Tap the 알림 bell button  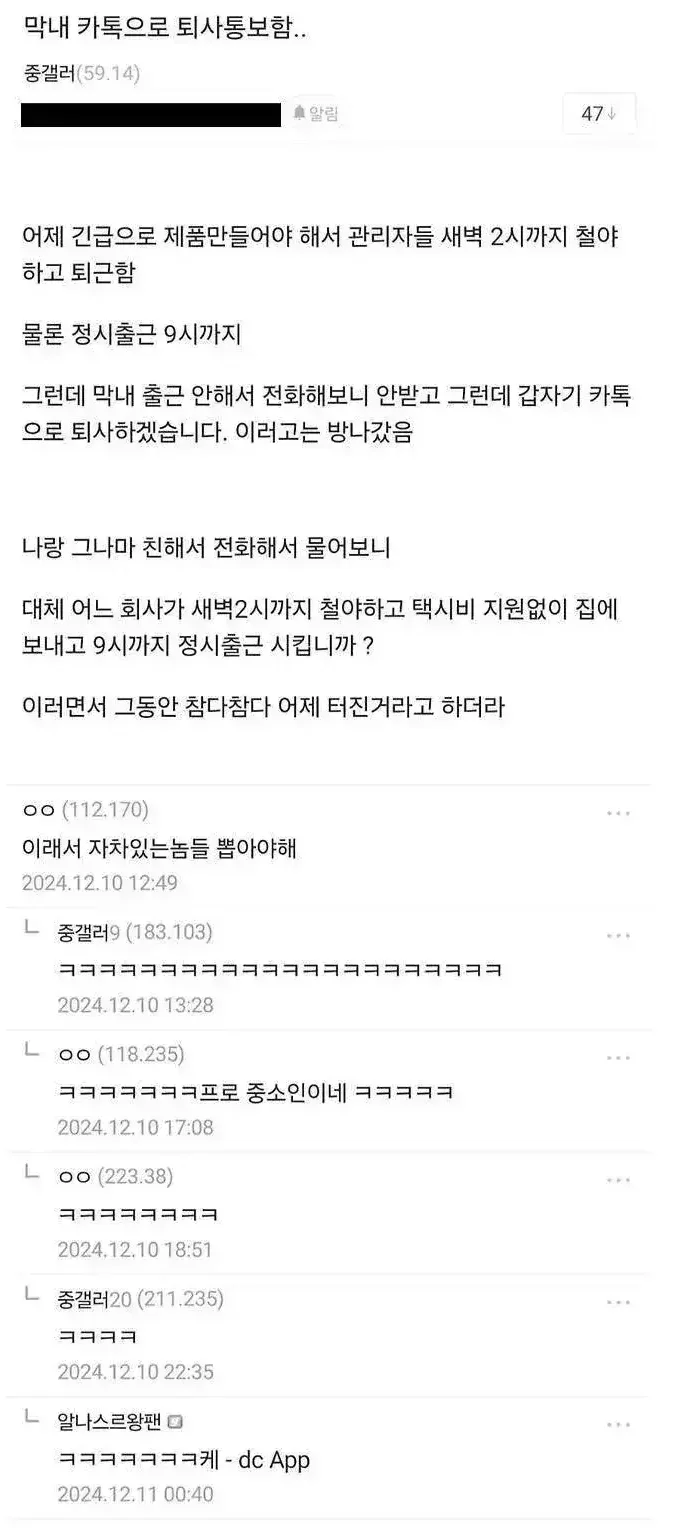tap(315, 114)
